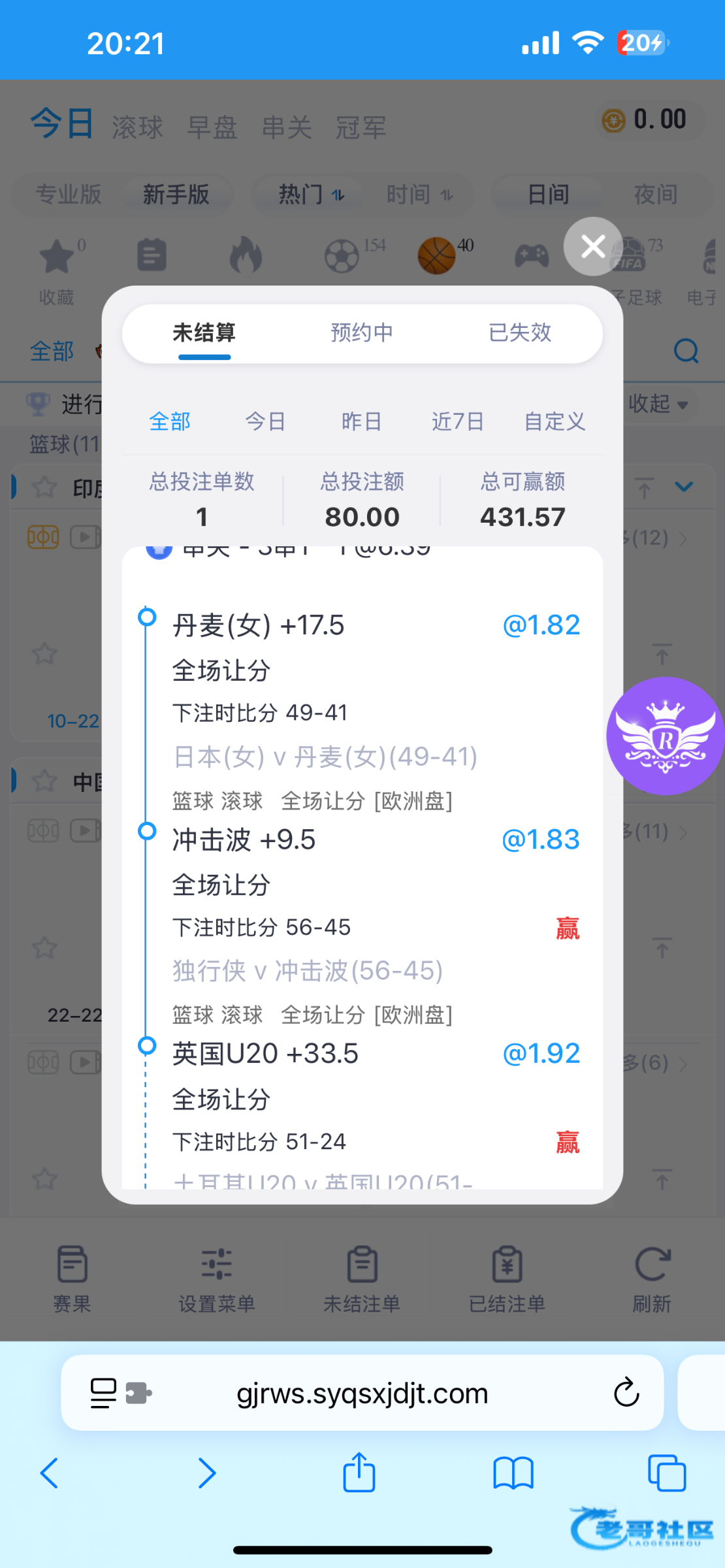725x1568 pixels.
Task: Select the 未结算 tab
Action: click(x=204, y=333)
